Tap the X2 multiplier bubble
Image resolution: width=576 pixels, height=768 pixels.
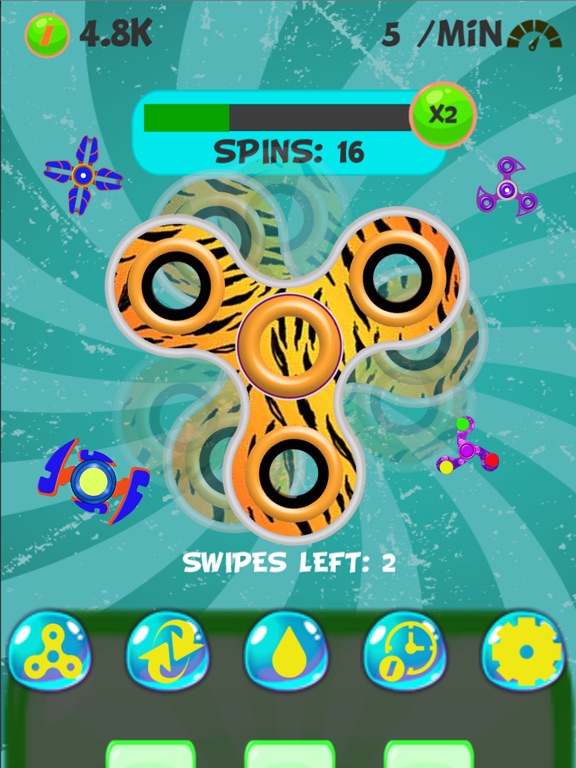[x=443, y=115]
